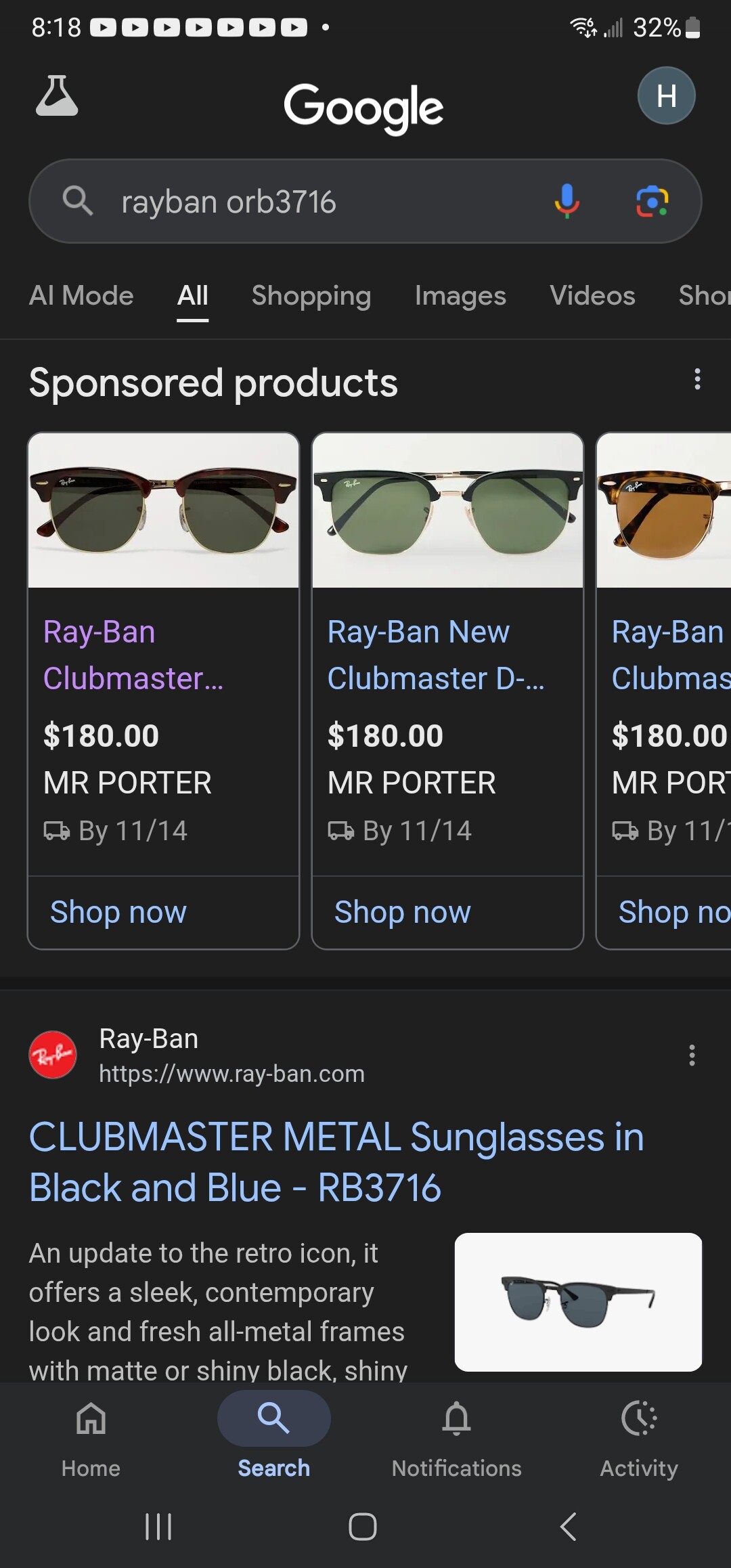Open the Ray-Ban Clubmaster tortoise sunglasses product image
This screenshot has height=1568, width=731.
[163, 510]
